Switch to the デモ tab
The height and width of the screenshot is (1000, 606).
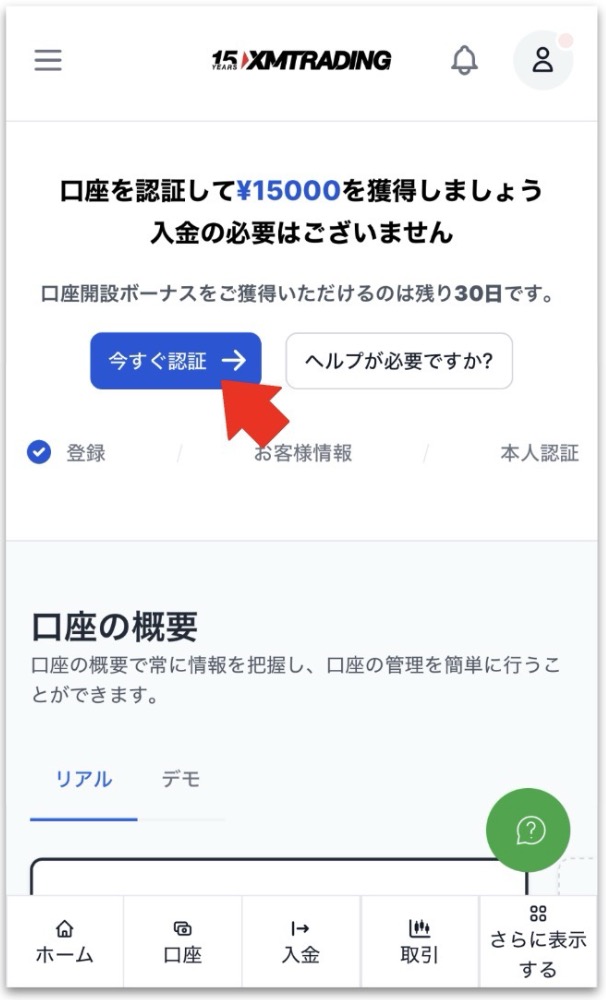tap(181, 780)
